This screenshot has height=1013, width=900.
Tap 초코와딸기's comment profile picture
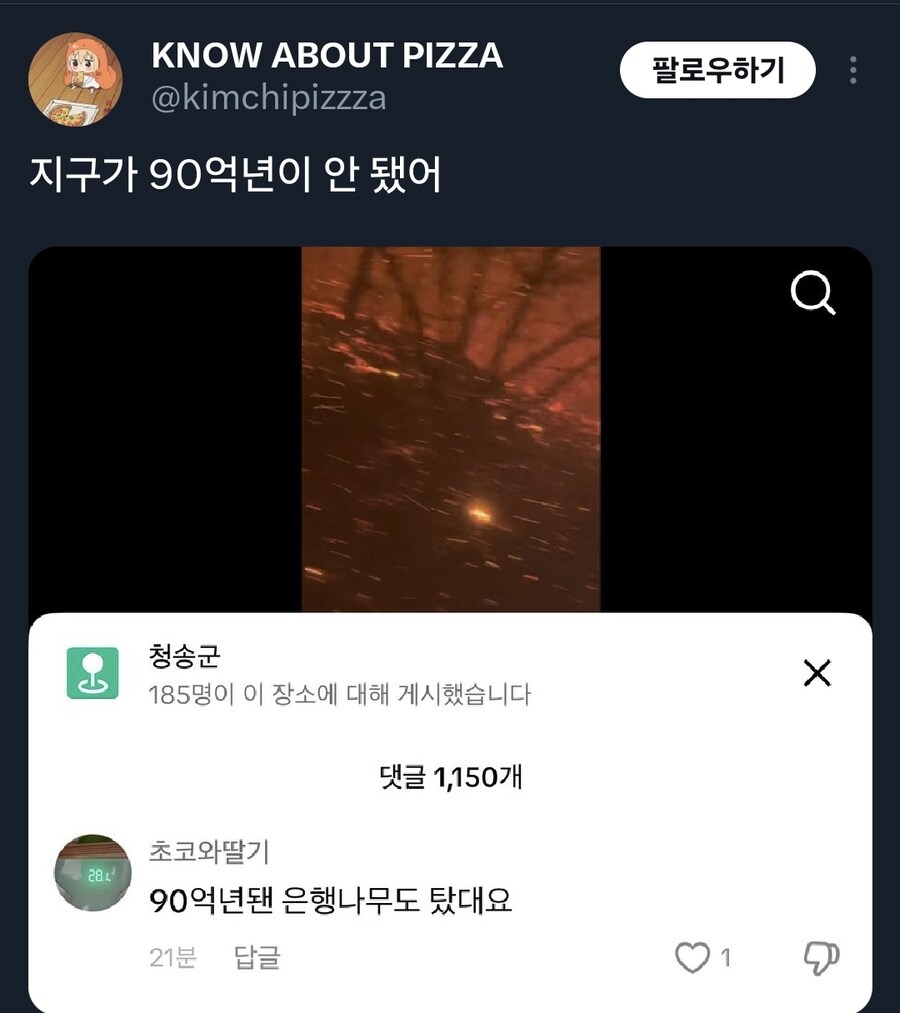click(x=91, y=872)
